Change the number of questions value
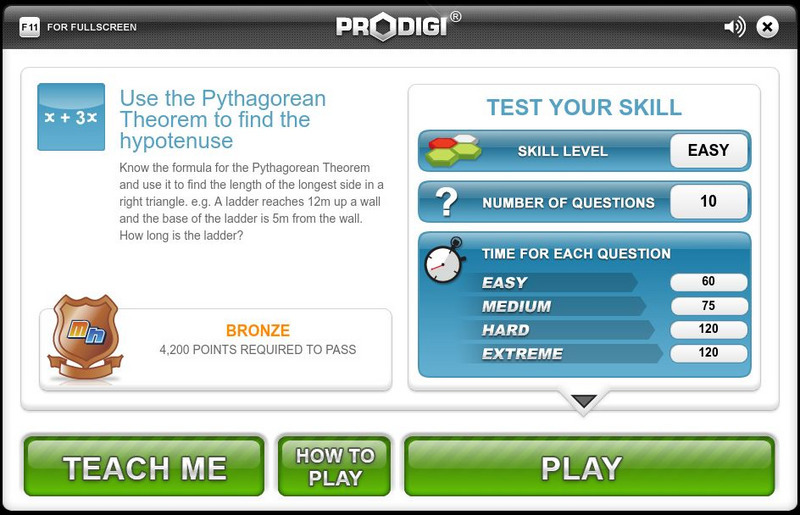Screen dimensions: 800x515 click(708, 202)
